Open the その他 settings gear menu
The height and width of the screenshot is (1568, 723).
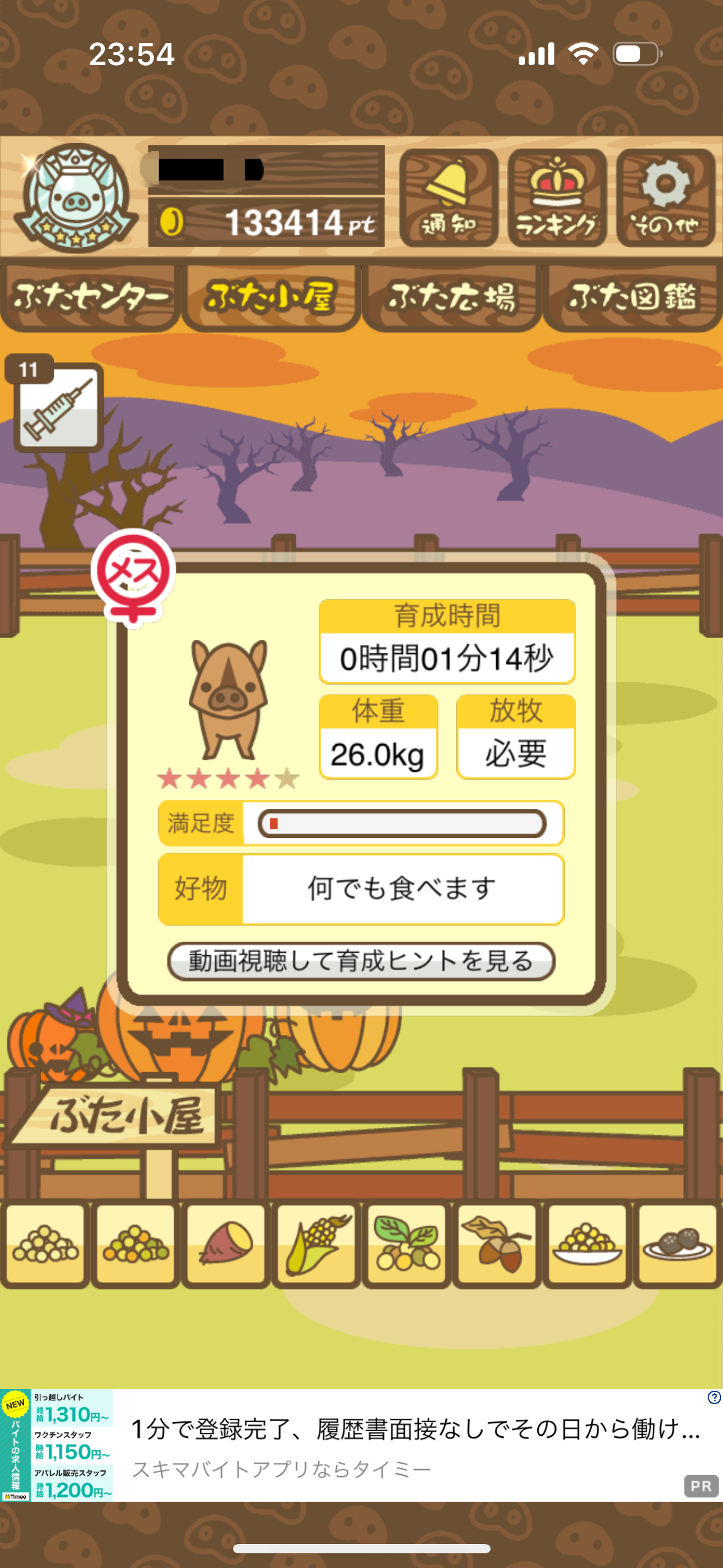pyautogui.click(x=665, y=198)
